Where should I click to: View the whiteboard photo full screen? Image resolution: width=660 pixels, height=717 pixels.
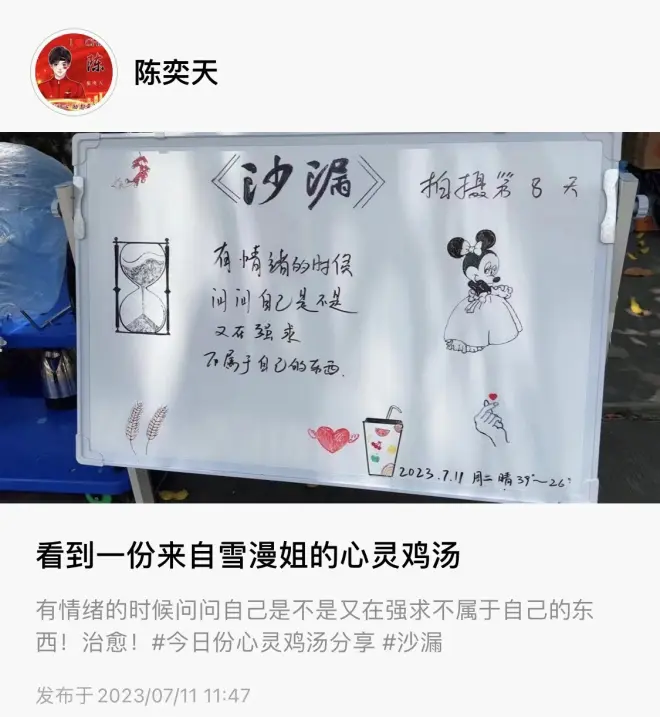[x=330, y=317]
